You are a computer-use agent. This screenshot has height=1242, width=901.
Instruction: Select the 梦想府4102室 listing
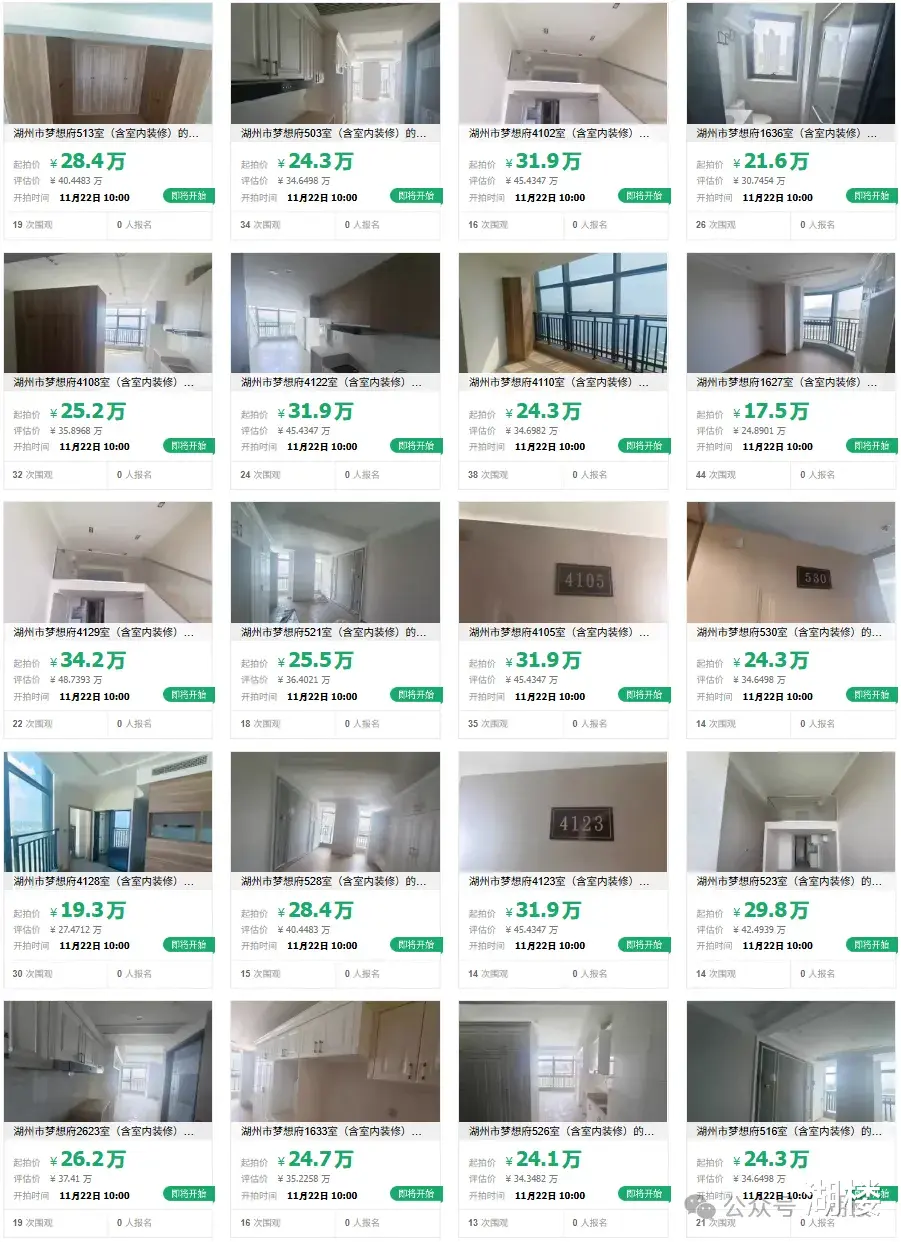(562, 132)
